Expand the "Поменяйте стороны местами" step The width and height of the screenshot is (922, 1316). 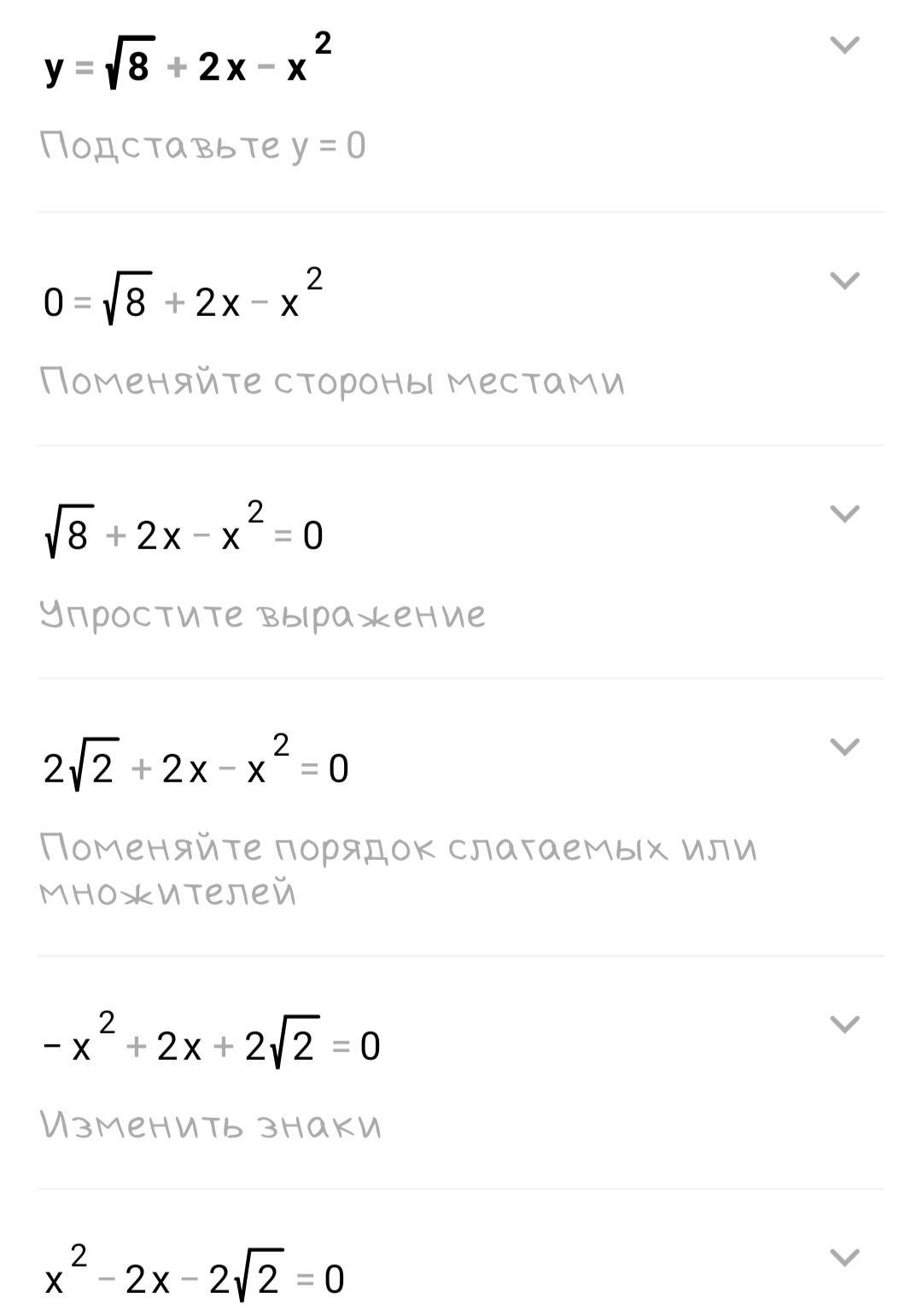pyautogui.click(x=844, y=280)
